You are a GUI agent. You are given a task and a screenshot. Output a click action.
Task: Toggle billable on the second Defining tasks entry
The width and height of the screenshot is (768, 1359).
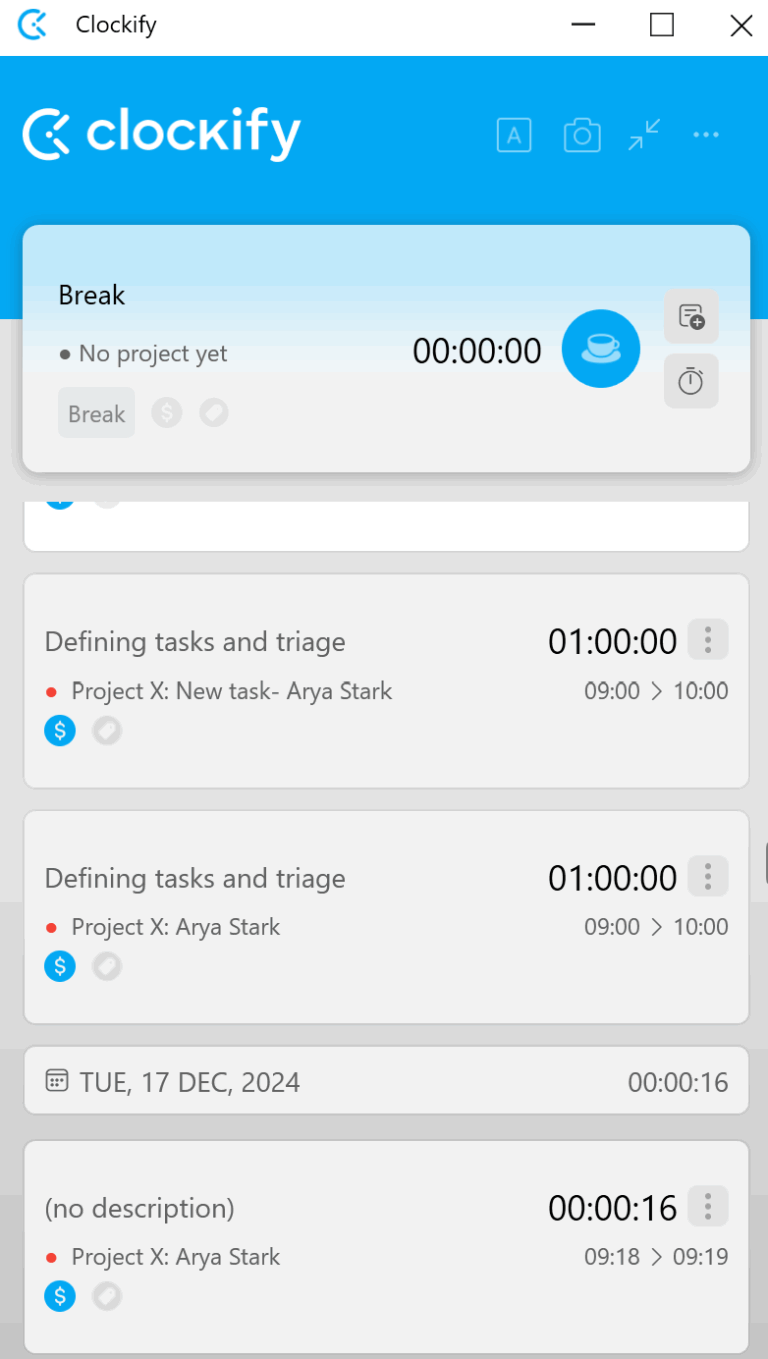tap(59, 966)
